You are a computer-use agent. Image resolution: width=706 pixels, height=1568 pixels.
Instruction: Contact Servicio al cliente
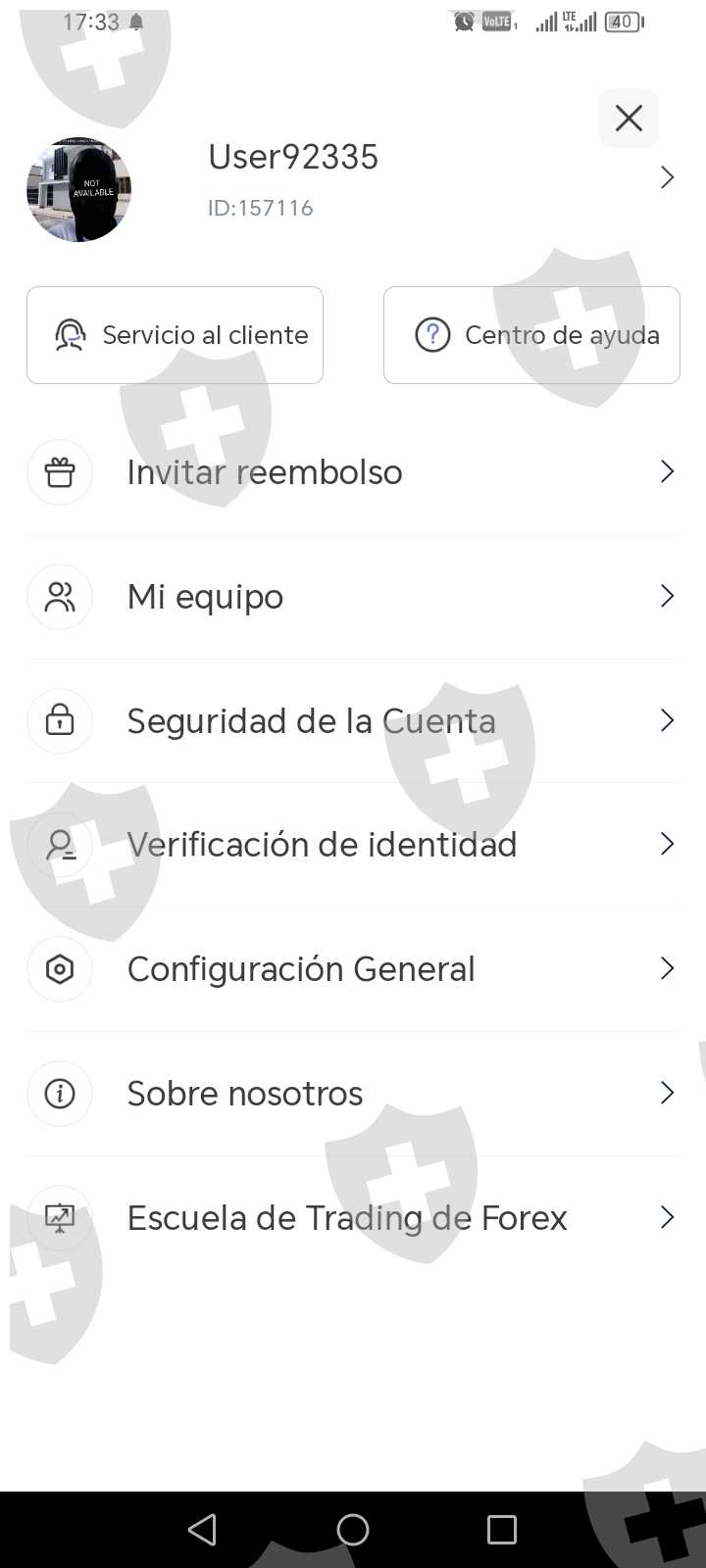[x=175, y=335]
